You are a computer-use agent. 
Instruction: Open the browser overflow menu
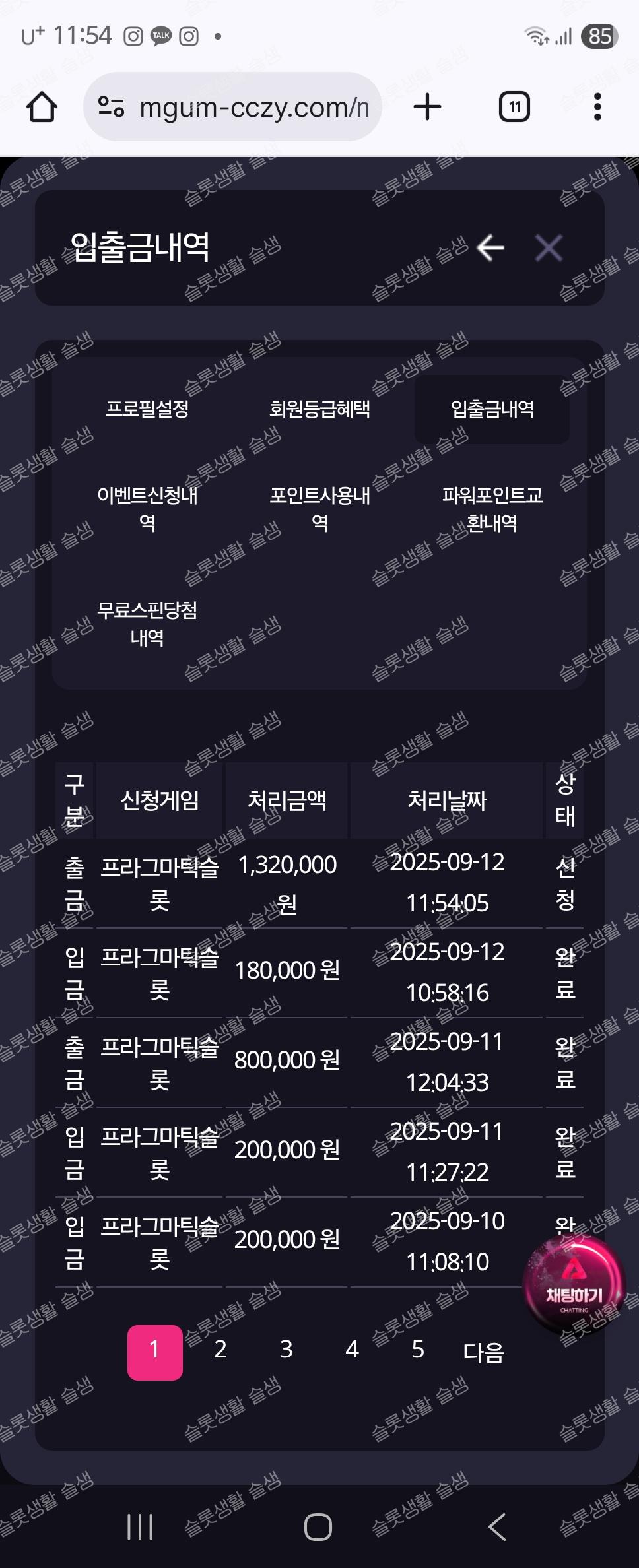click(597, 107)
